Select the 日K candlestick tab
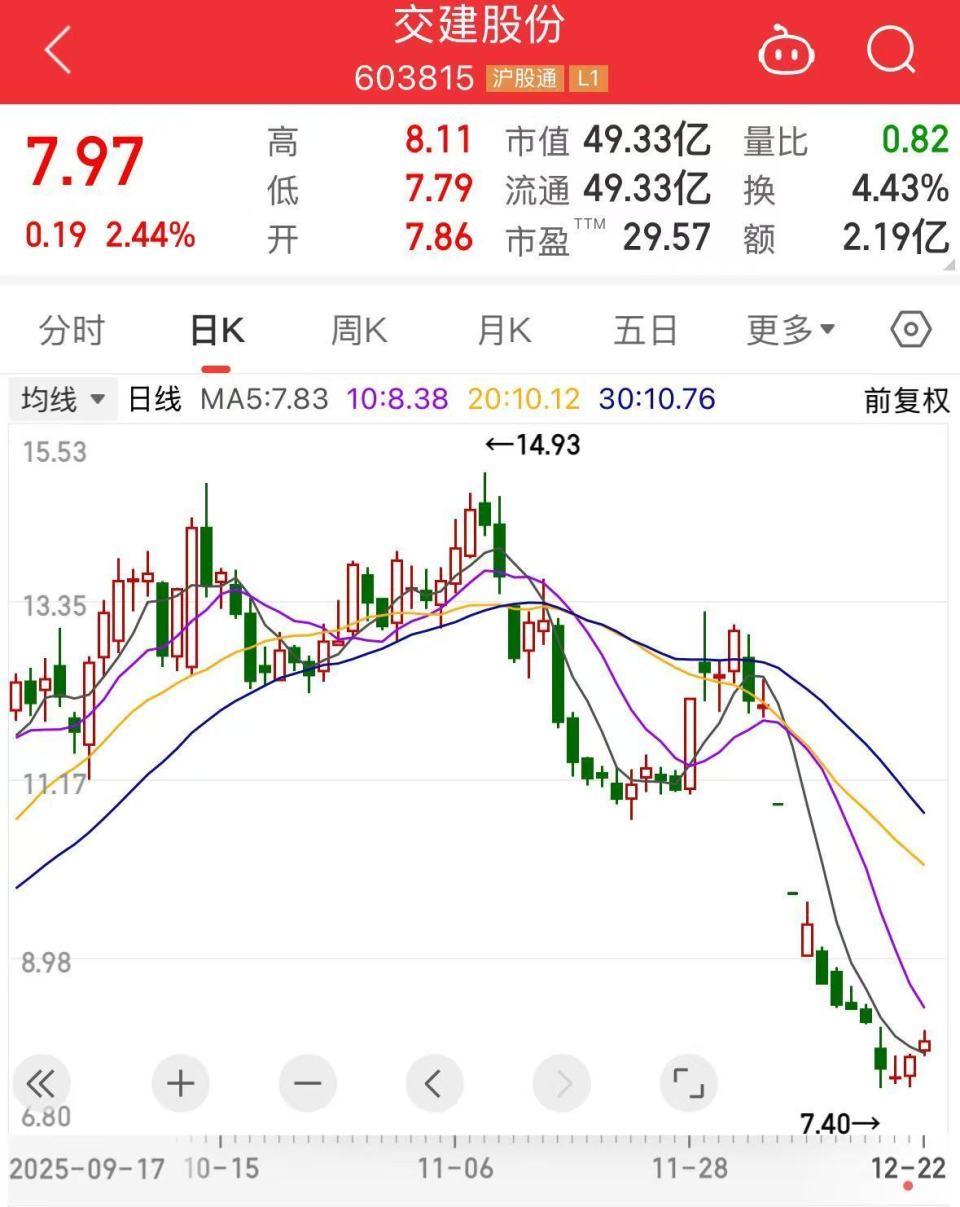Image resolution: width=960 pixels, height=1207 pixels. [x=215, y=330]
